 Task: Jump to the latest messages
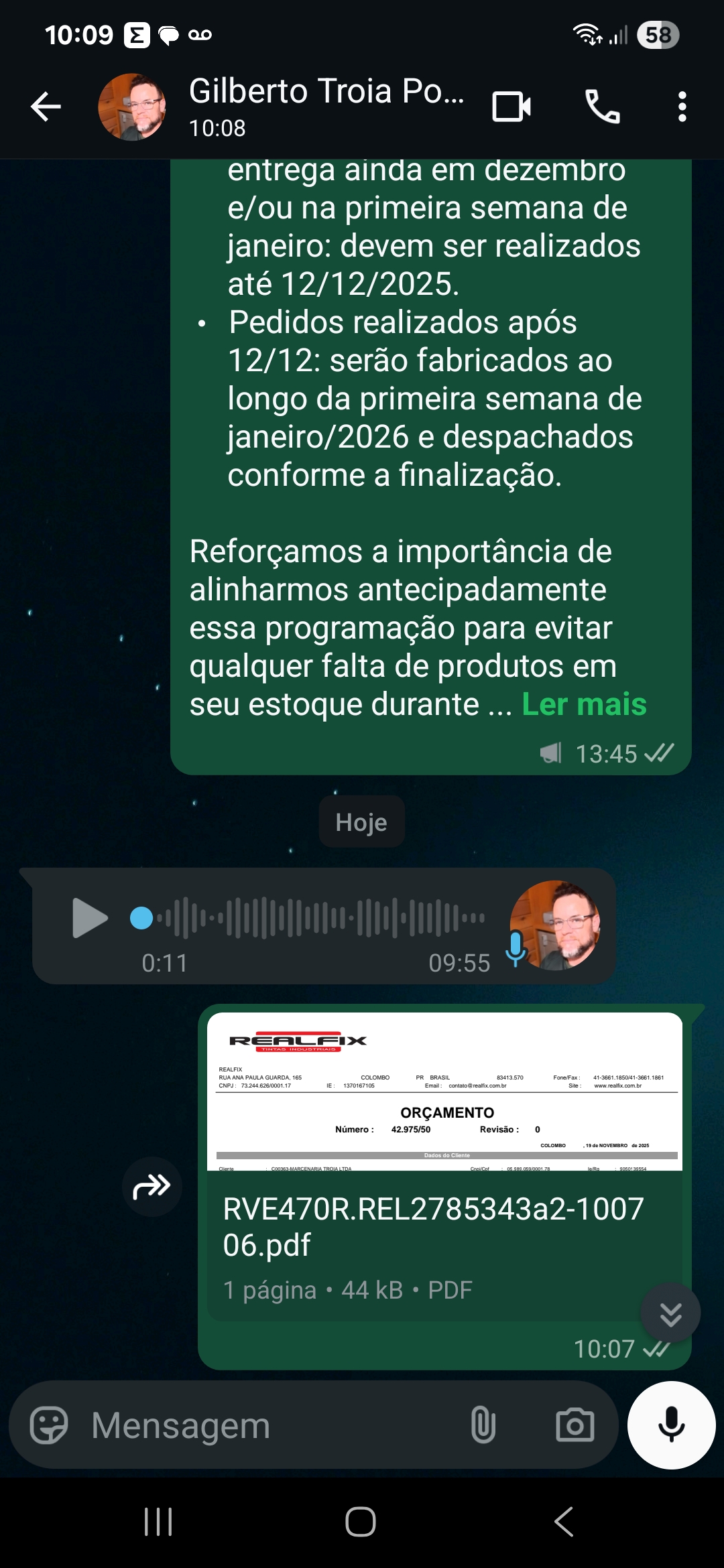[670, 1314]
